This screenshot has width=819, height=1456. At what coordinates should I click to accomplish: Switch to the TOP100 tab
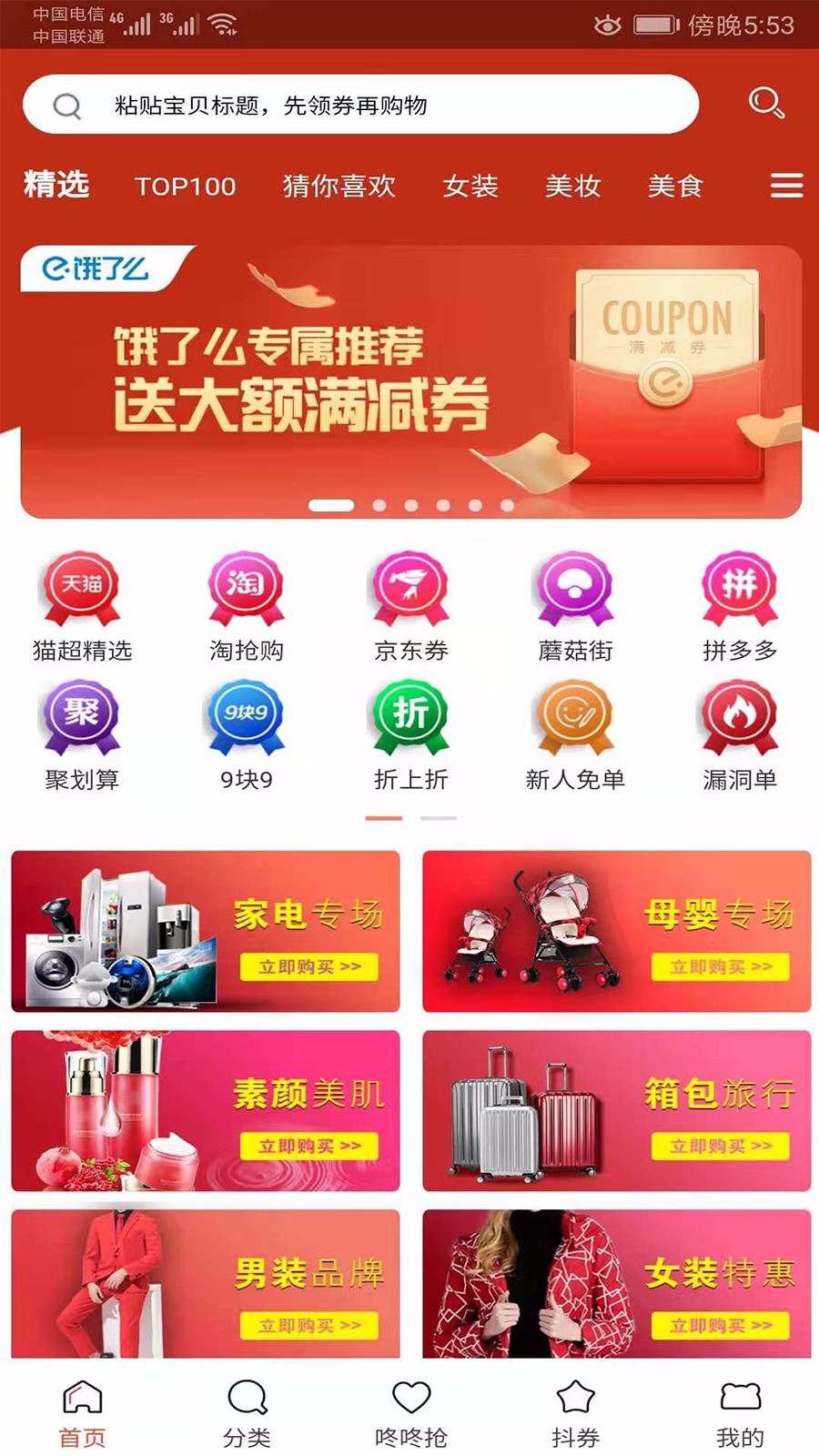(x=186, y=187)
